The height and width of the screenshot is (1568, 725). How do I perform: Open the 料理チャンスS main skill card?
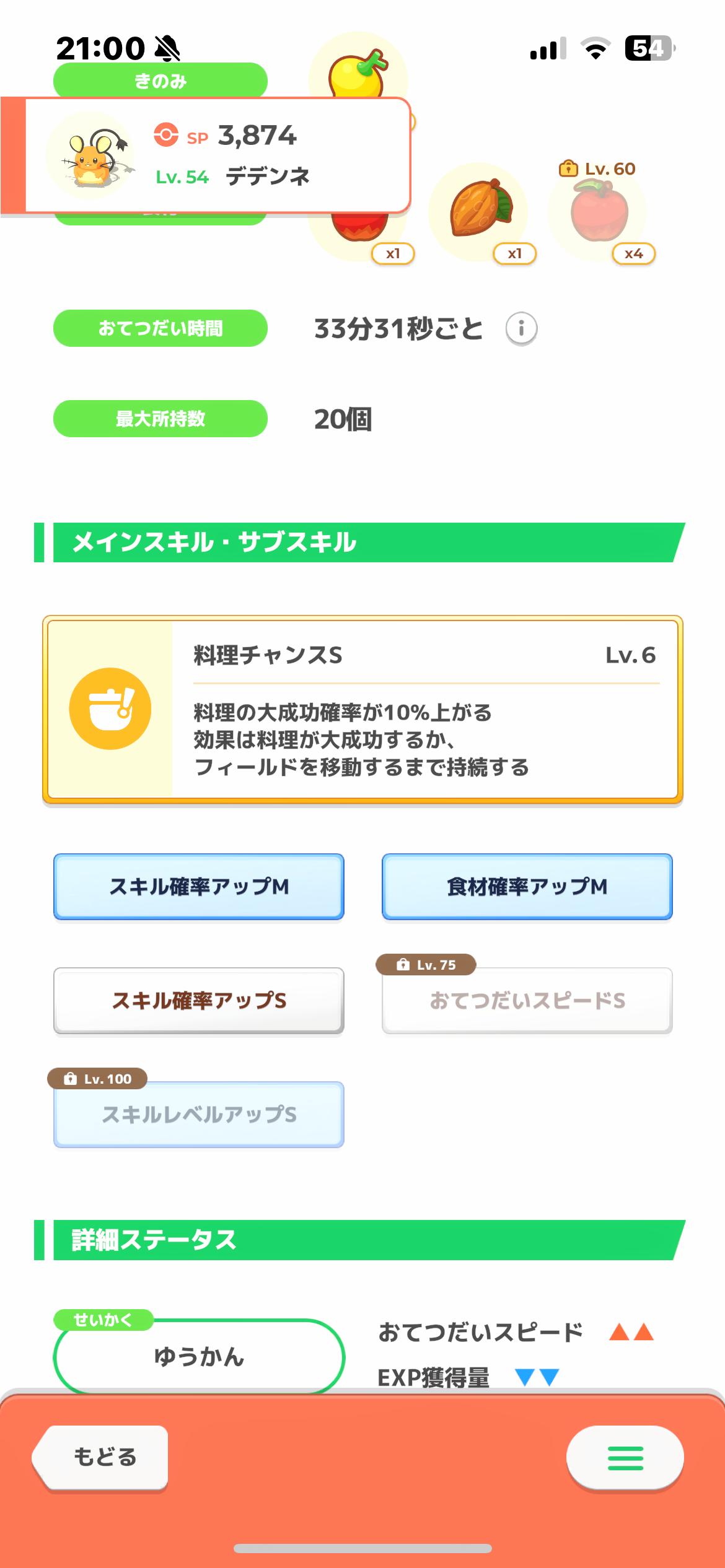pyautogui.click(x=362, y=709)
